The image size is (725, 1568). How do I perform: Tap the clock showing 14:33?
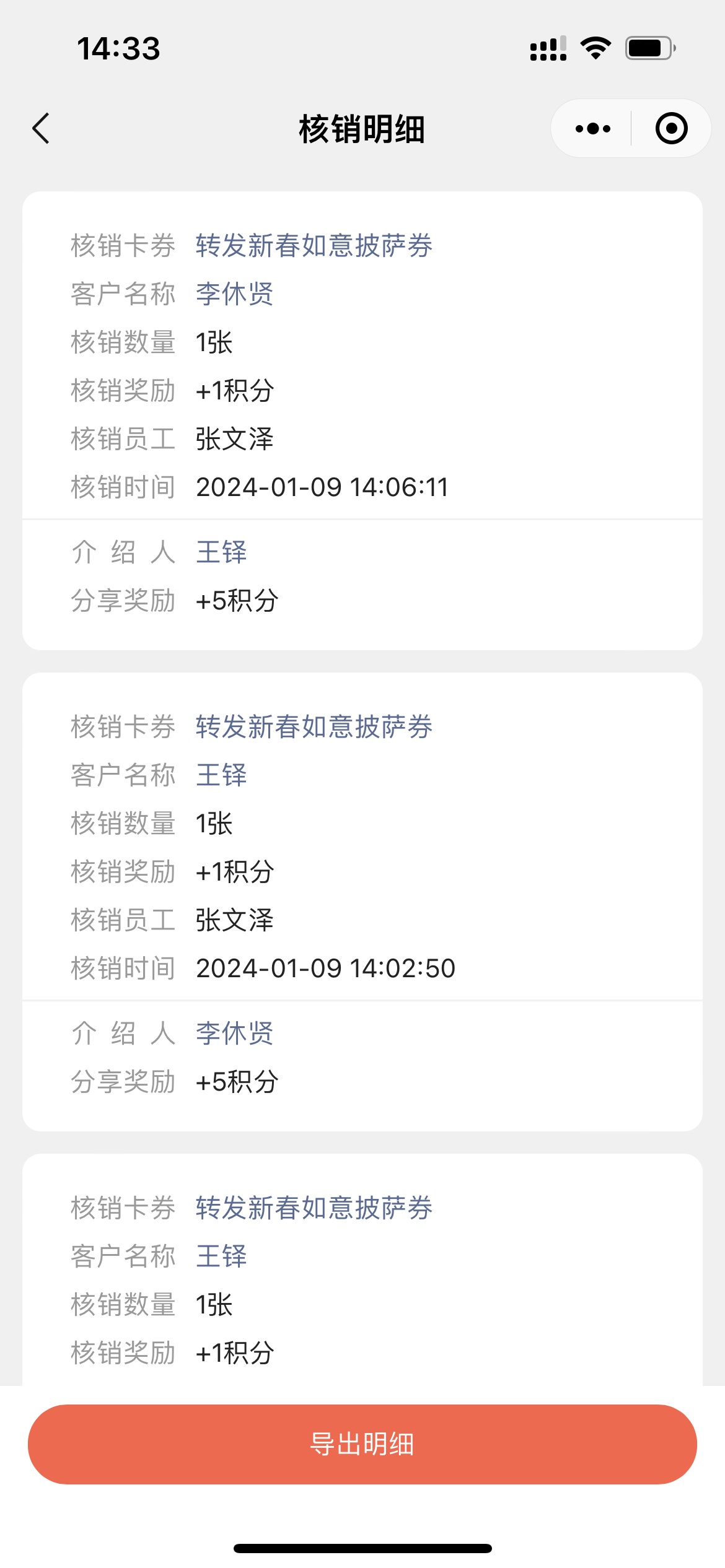[x=119, y=49]
